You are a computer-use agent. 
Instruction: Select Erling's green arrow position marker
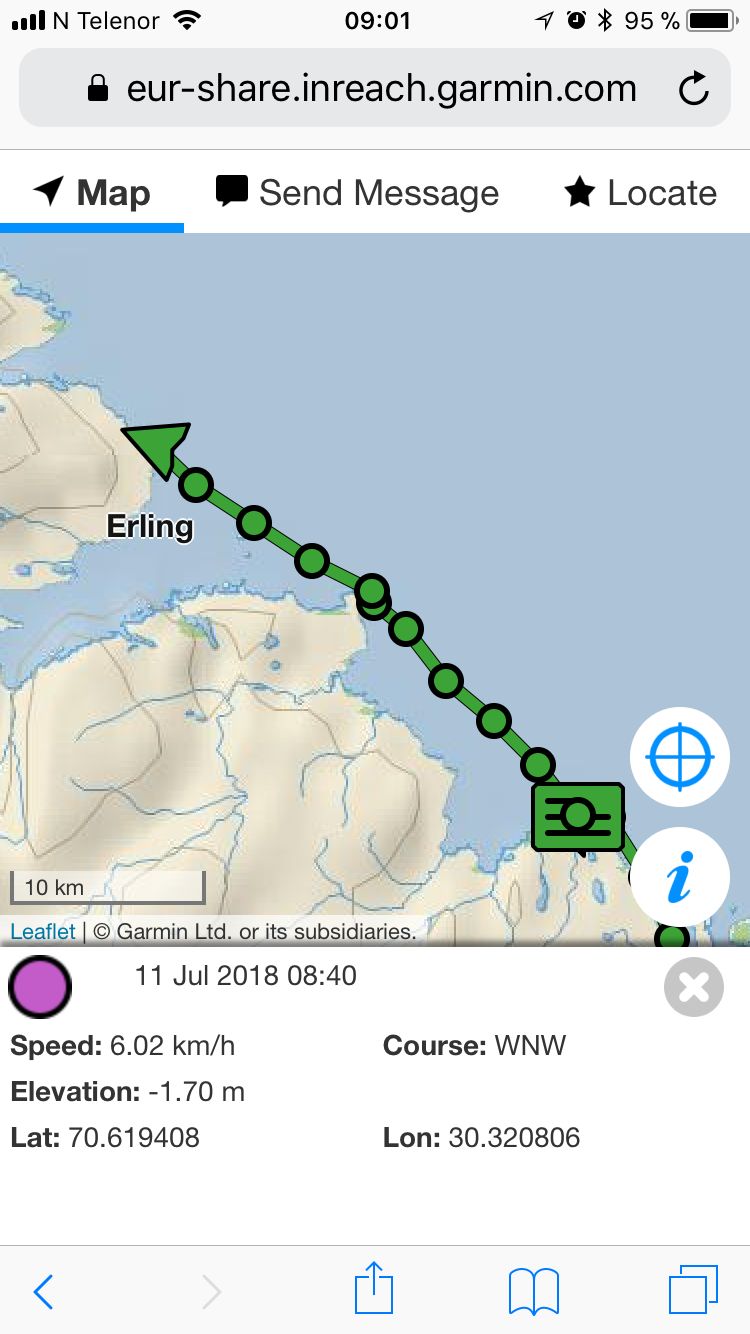coord(157,446)
